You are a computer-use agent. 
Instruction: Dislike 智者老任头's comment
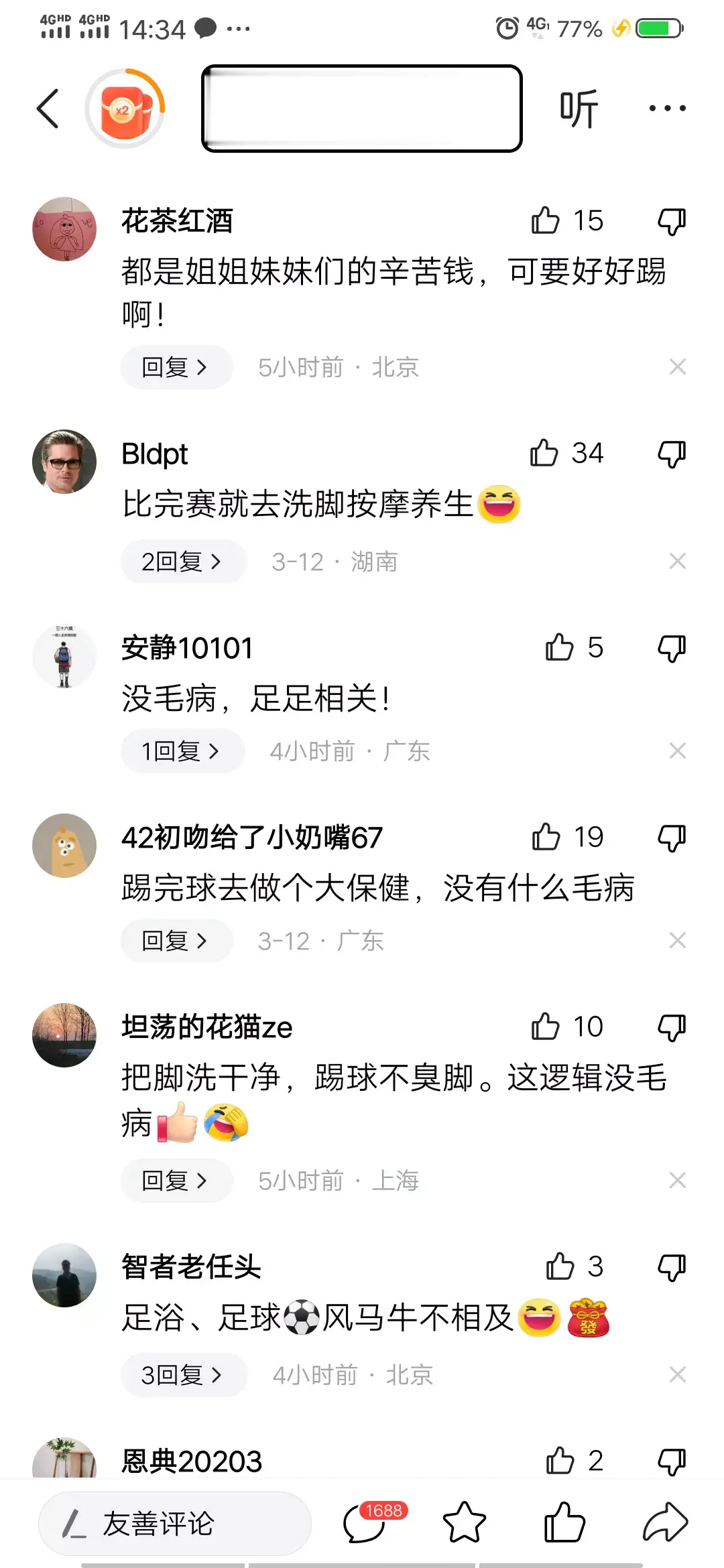pos(672,1268)
